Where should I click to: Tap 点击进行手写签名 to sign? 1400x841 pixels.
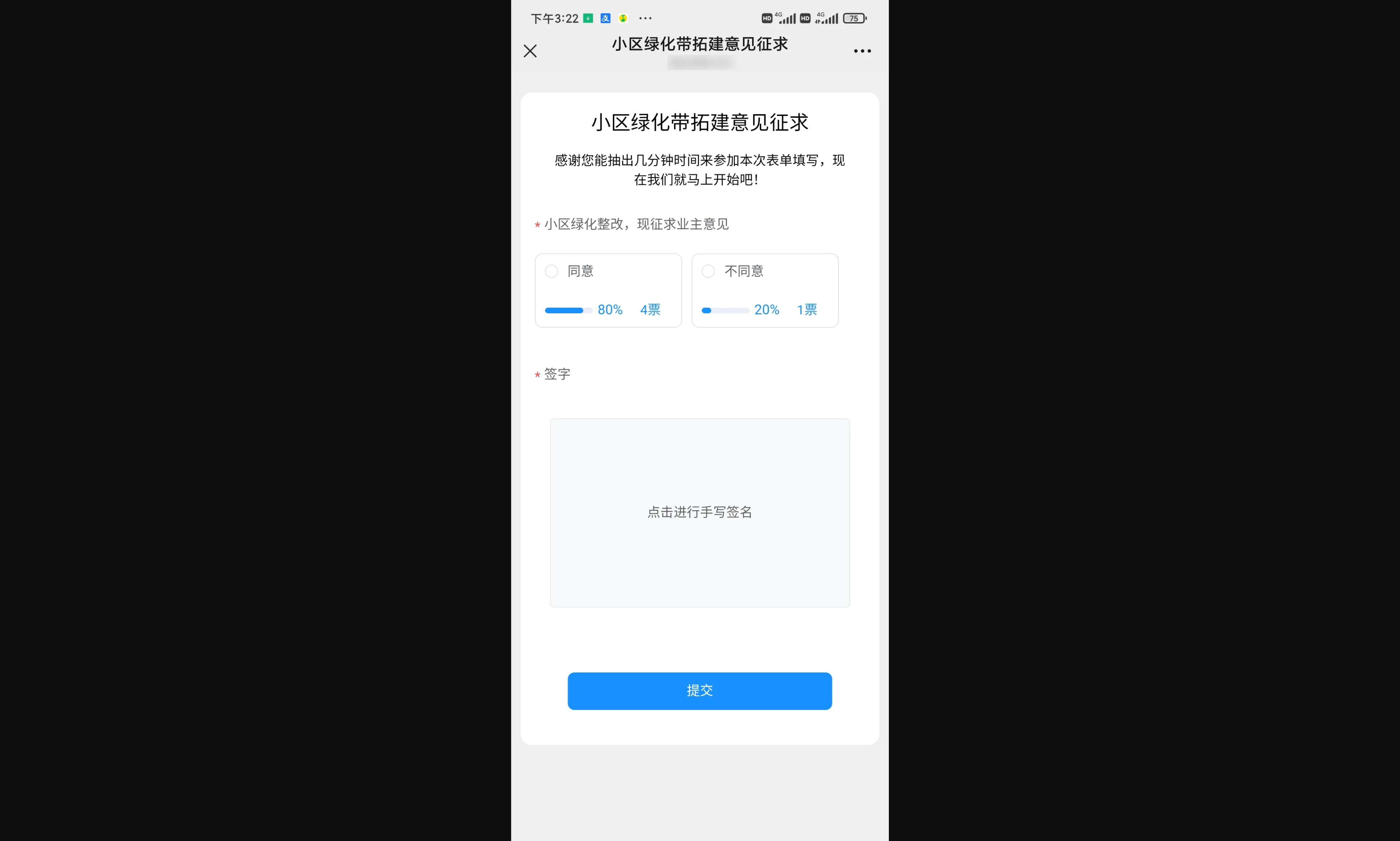pyautogui.click(x=699, y=512)
